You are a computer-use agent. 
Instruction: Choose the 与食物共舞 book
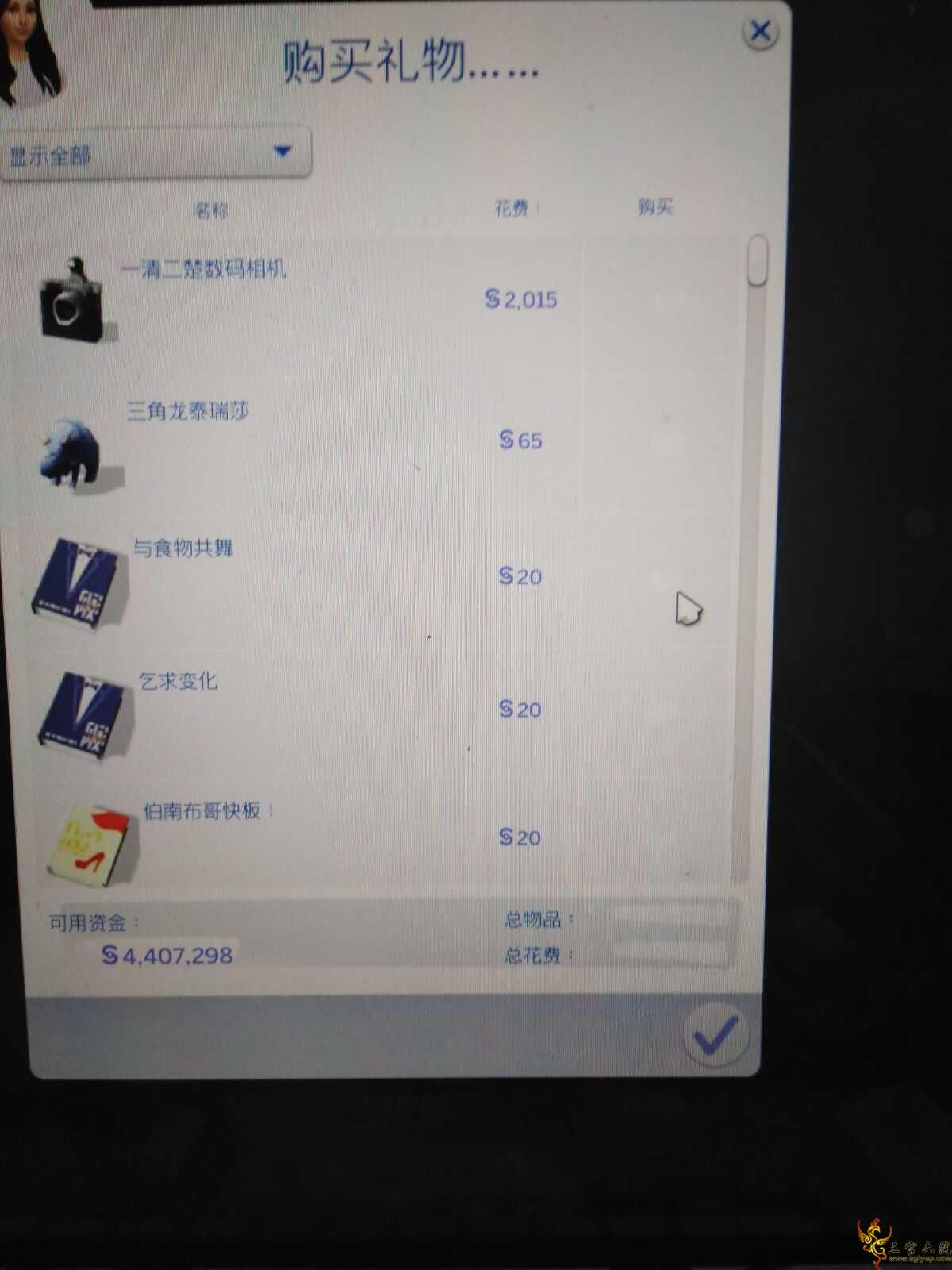click(182, 548)
